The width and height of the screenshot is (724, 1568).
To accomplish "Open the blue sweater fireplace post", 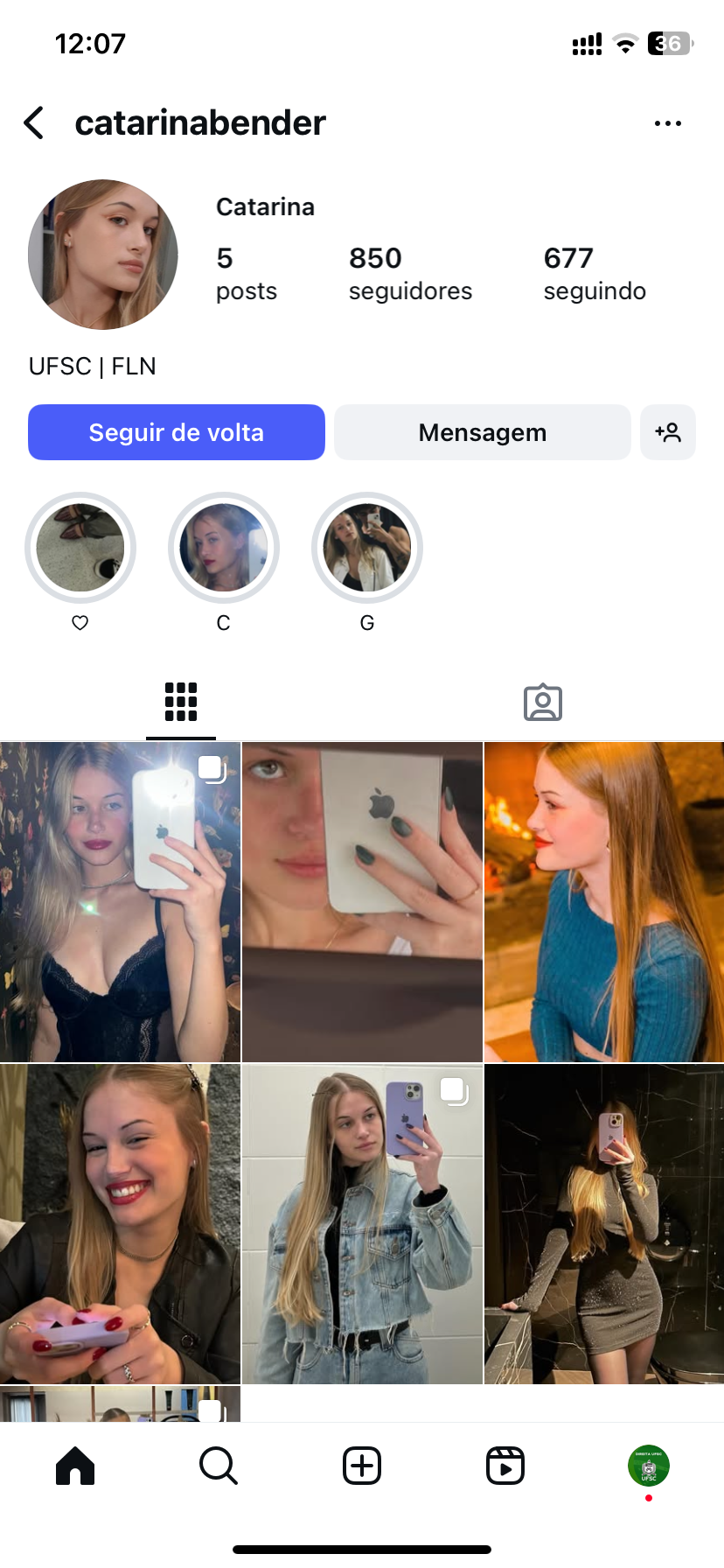I will point(604,901).
